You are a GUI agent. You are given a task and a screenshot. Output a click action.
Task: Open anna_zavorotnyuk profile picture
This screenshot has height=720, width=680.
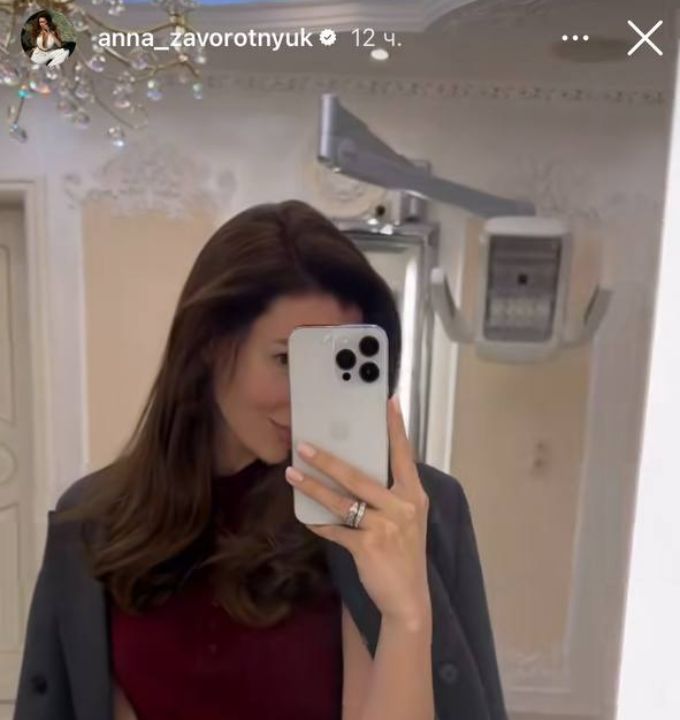coord(46,38)
